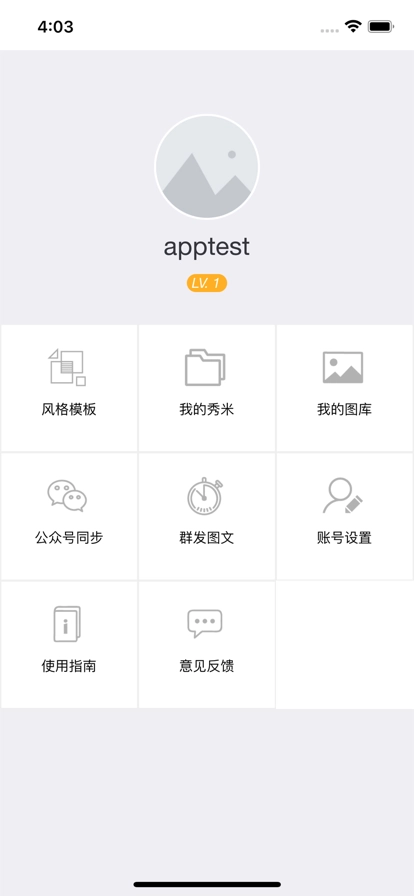Open the 风格模板 tile

click(x=69, y=388)
